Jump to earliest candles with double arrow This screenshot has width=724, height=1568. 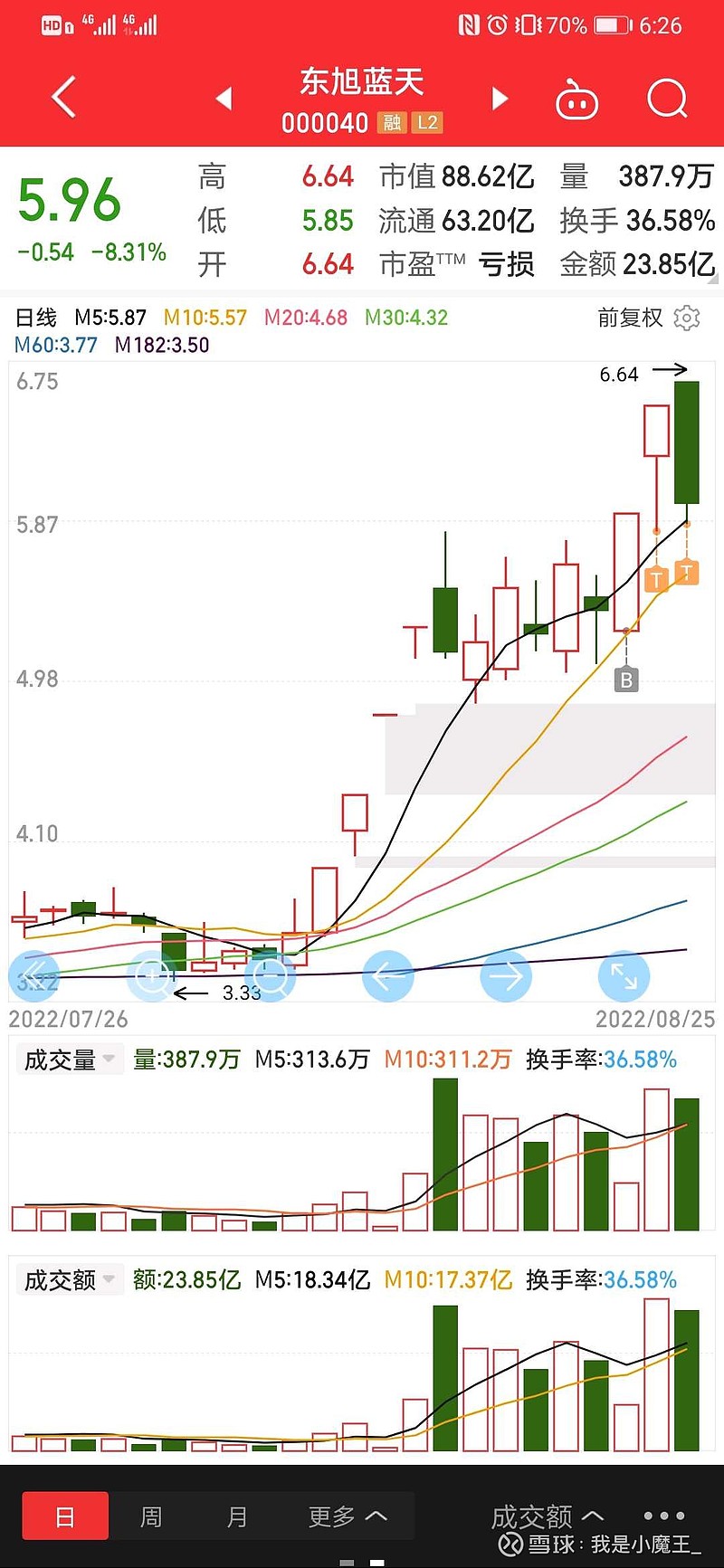click(34, 975)
